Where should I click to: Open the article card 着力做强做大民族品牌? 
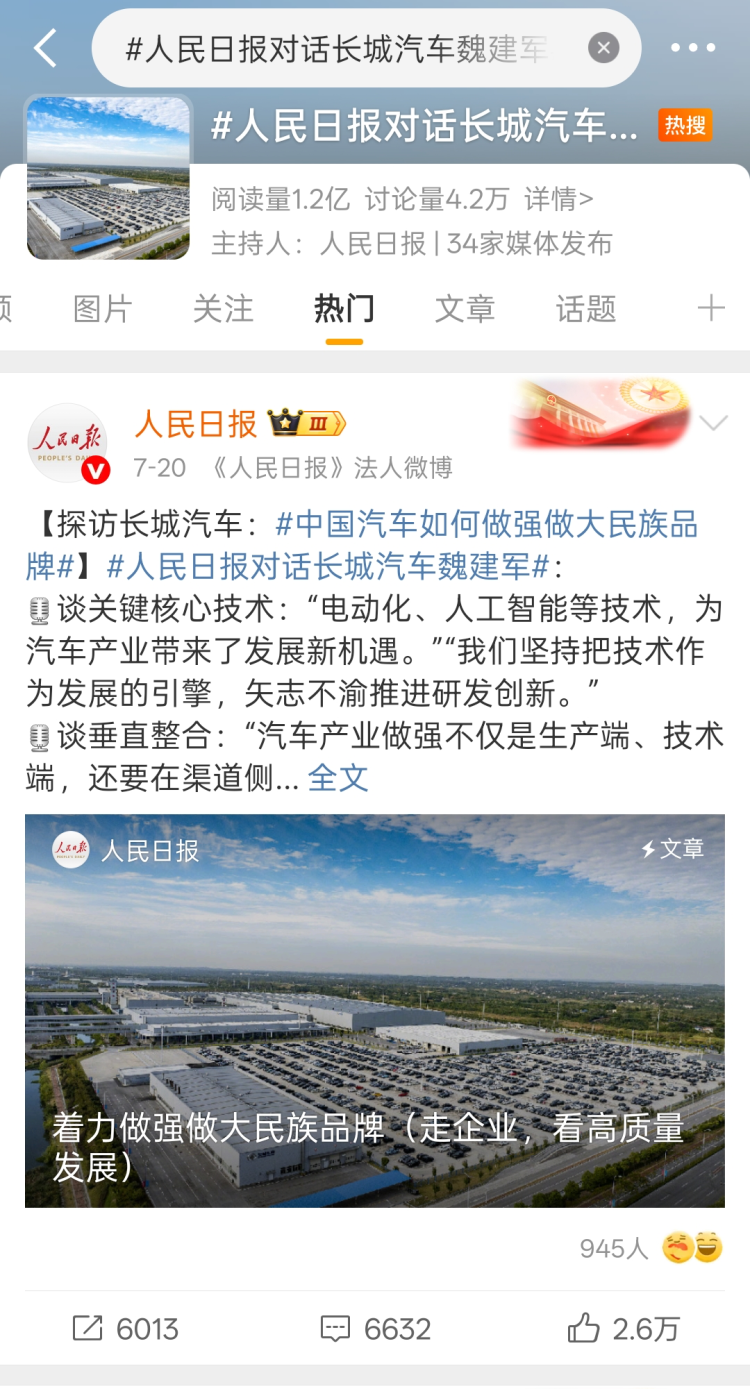(375, 1010)
